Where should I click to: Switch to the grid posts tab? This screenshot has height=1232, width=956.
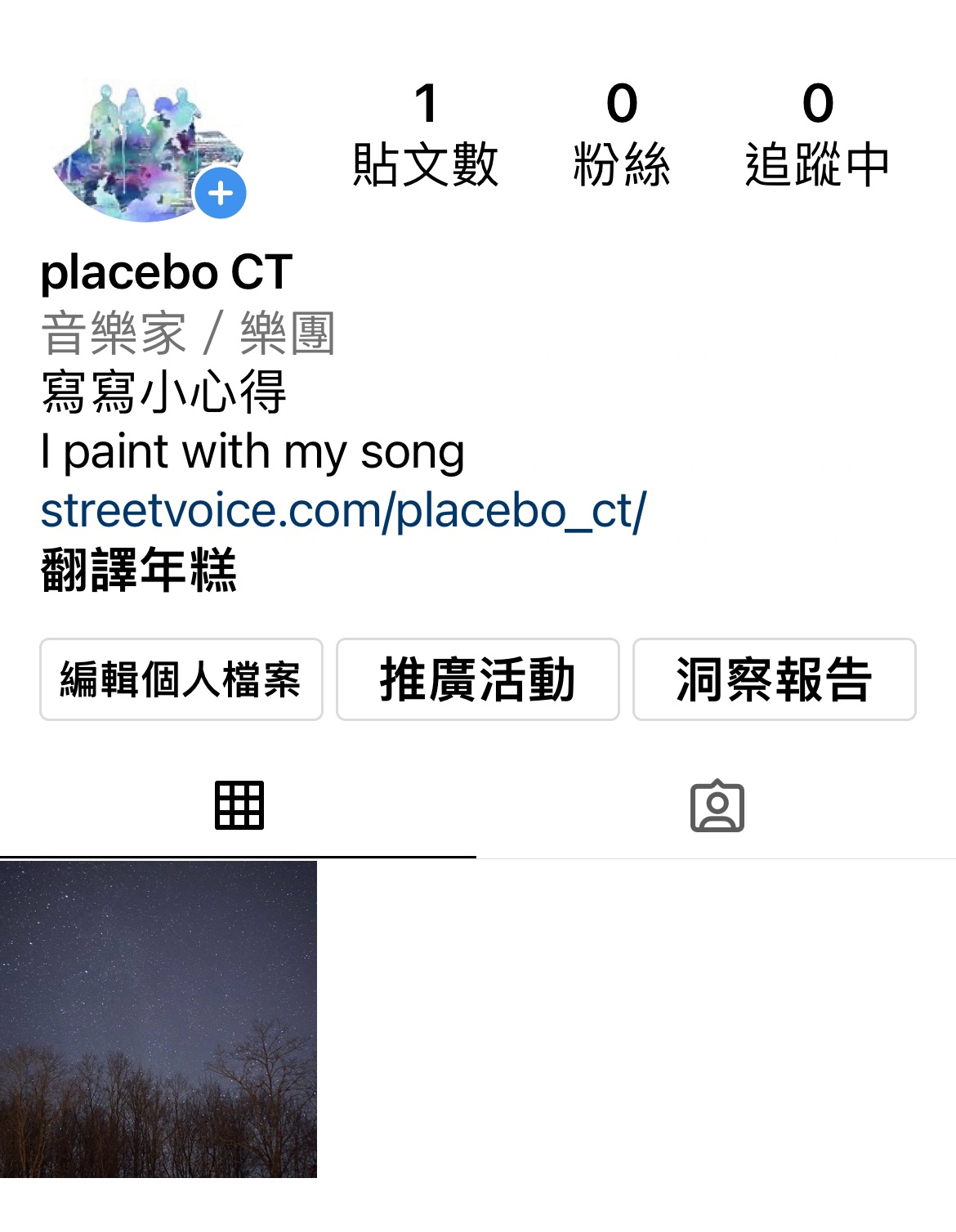coord(239,806)
